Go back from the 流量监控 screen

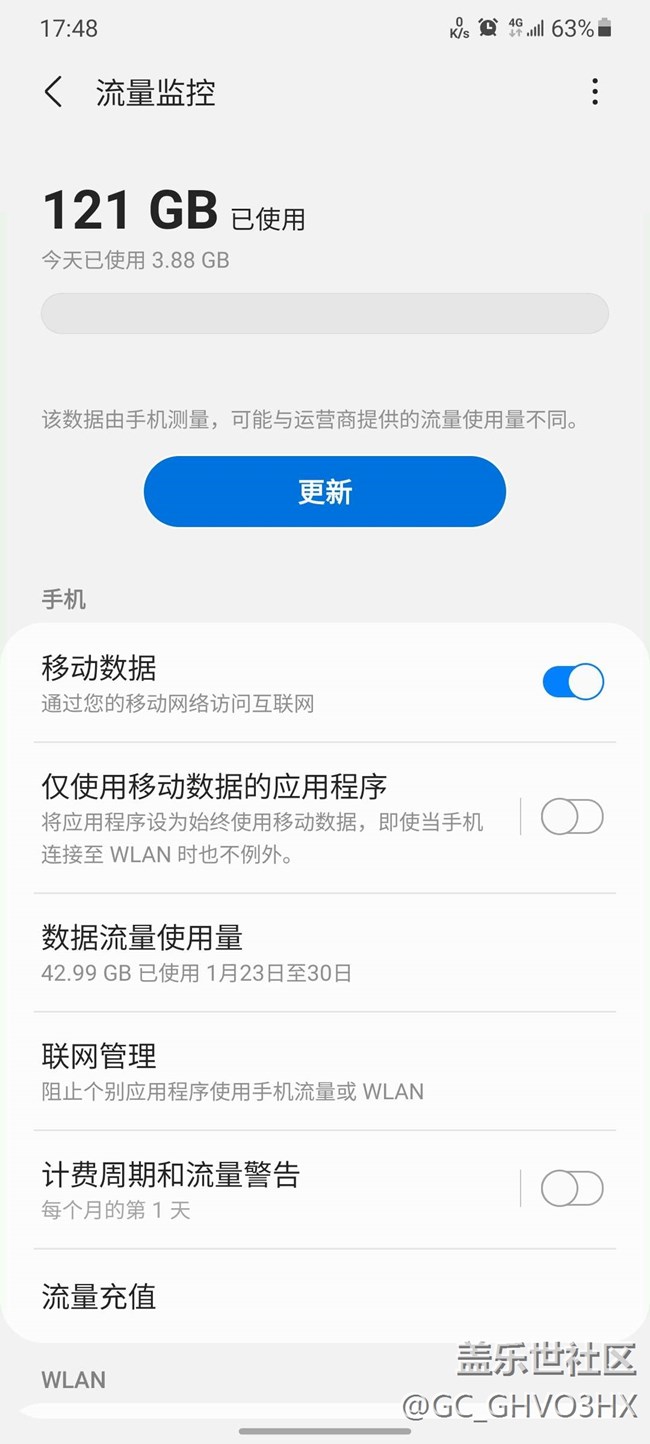[x=53, y=93]
